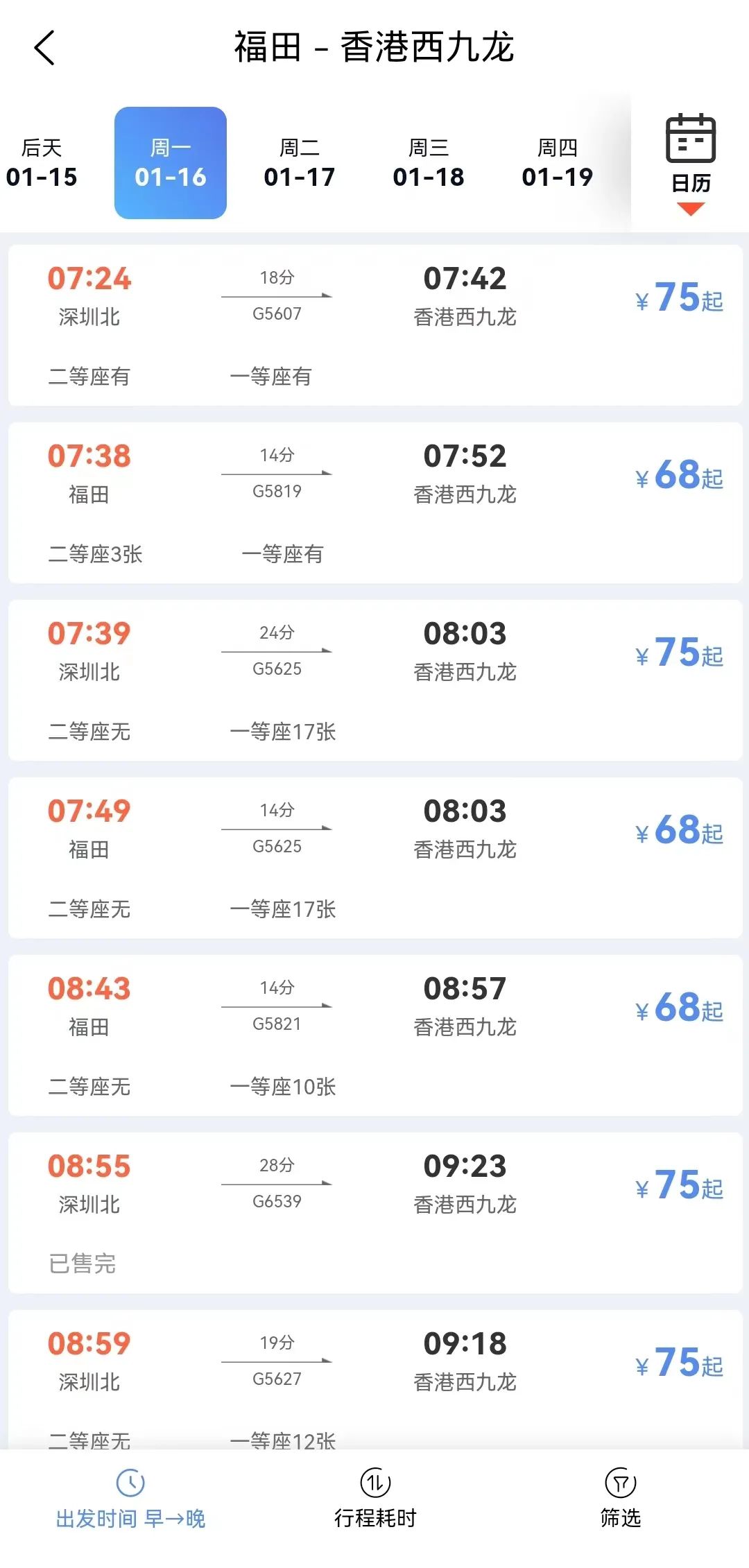Switch to 周二 01-17 date
This screenshot has width=749, height=1568.
(300, 163)
